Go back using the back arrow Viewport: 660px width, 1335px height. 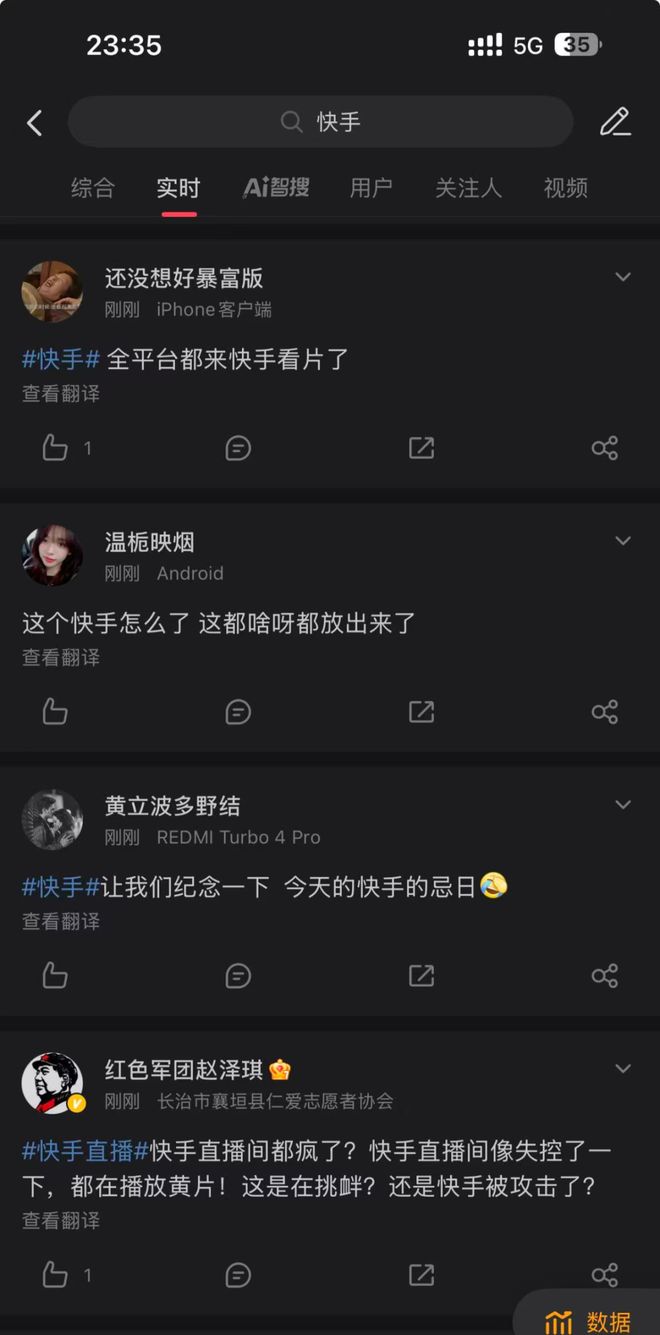point(34,123)
